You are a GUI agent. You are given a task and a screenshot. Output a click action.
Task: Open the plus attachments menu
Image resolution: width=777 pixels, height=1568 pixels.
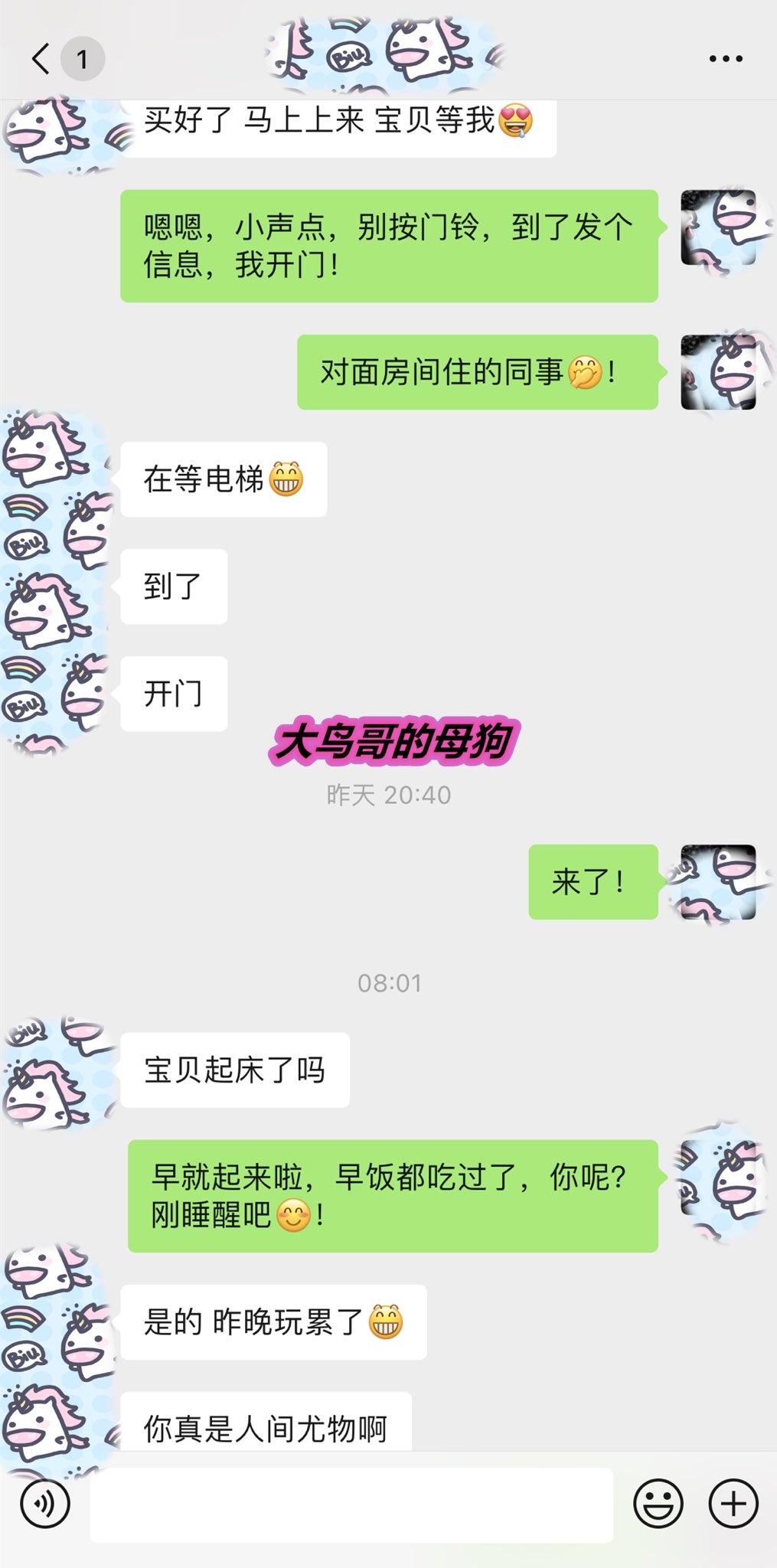coord(733,1504)
